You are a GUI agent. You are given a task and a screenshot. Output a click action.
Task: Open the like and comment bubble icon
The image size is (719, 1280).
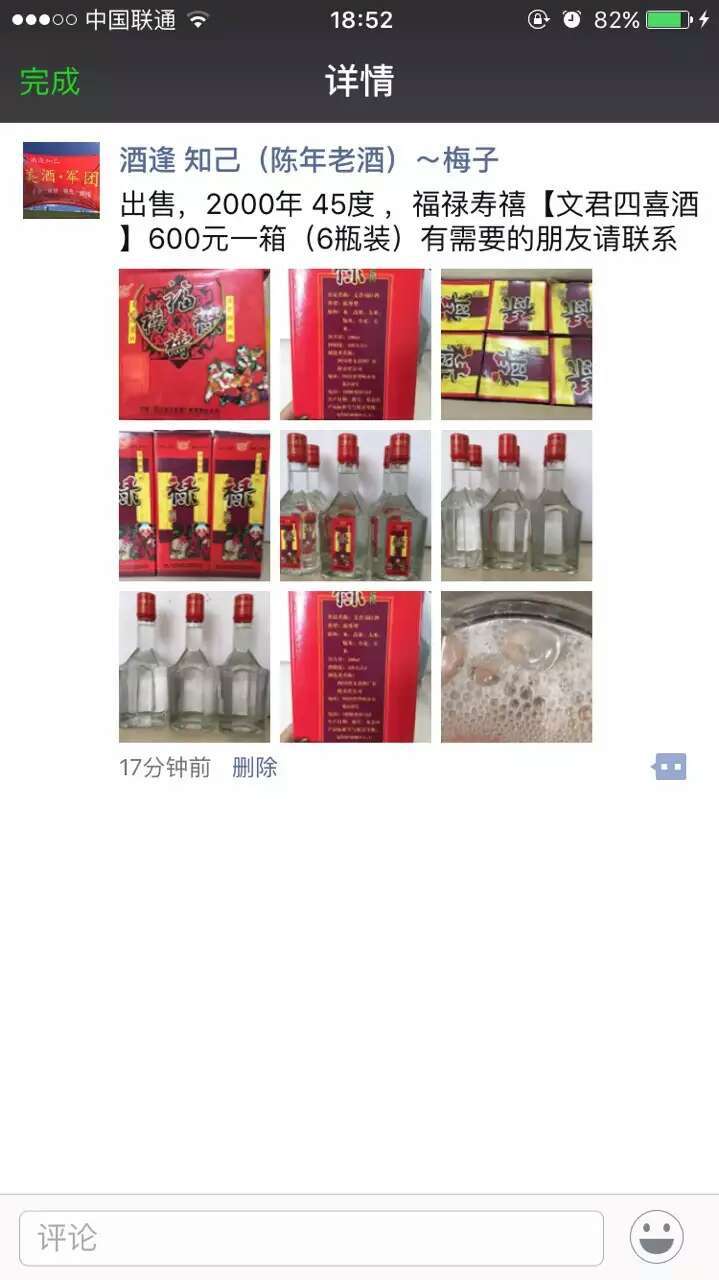(670, 767)
